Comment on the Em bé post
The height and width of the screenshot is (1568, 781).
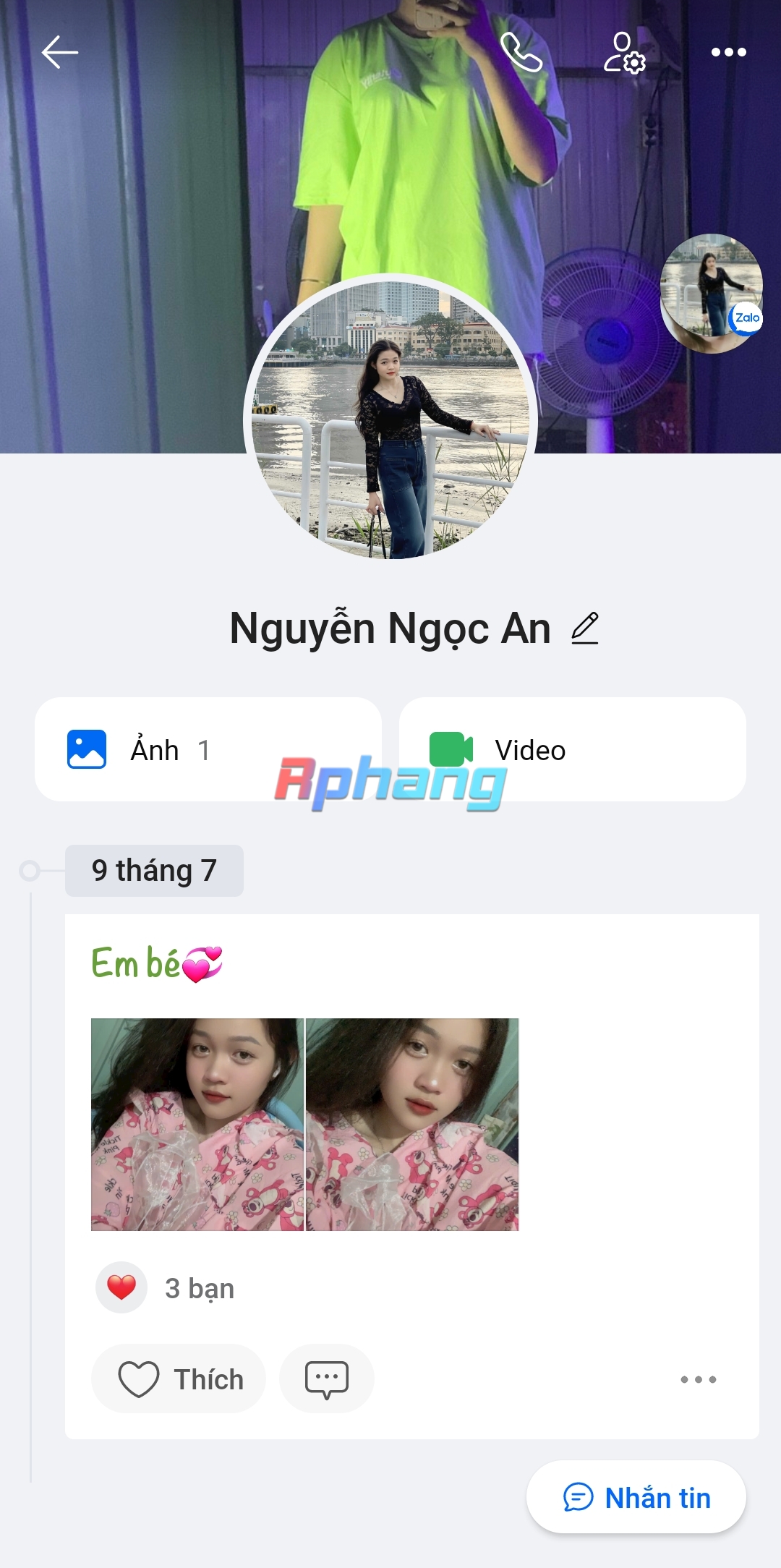327,1379
